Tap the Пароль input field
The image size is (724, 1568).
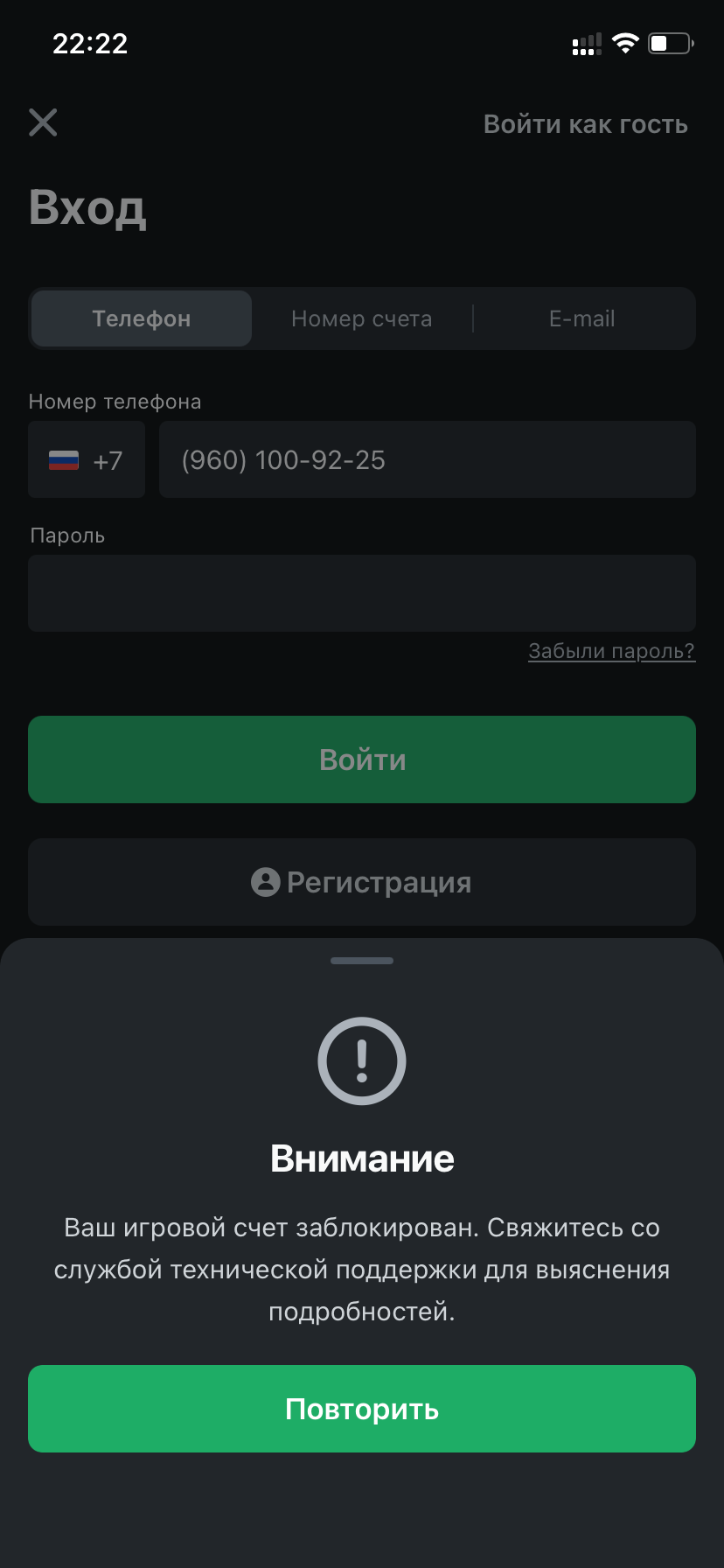point(362,593)
